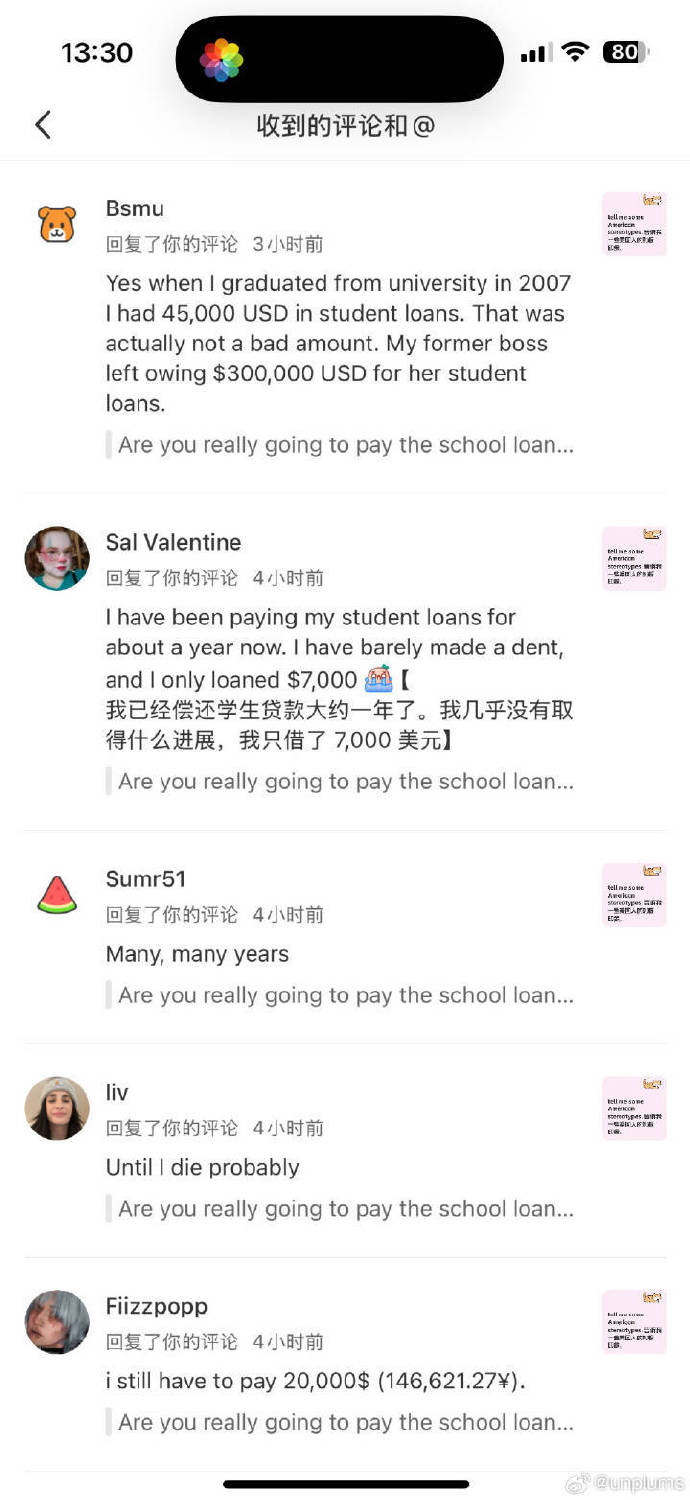
Task: Open Fiizzpopp's profile avatar
Action: 57,1322
